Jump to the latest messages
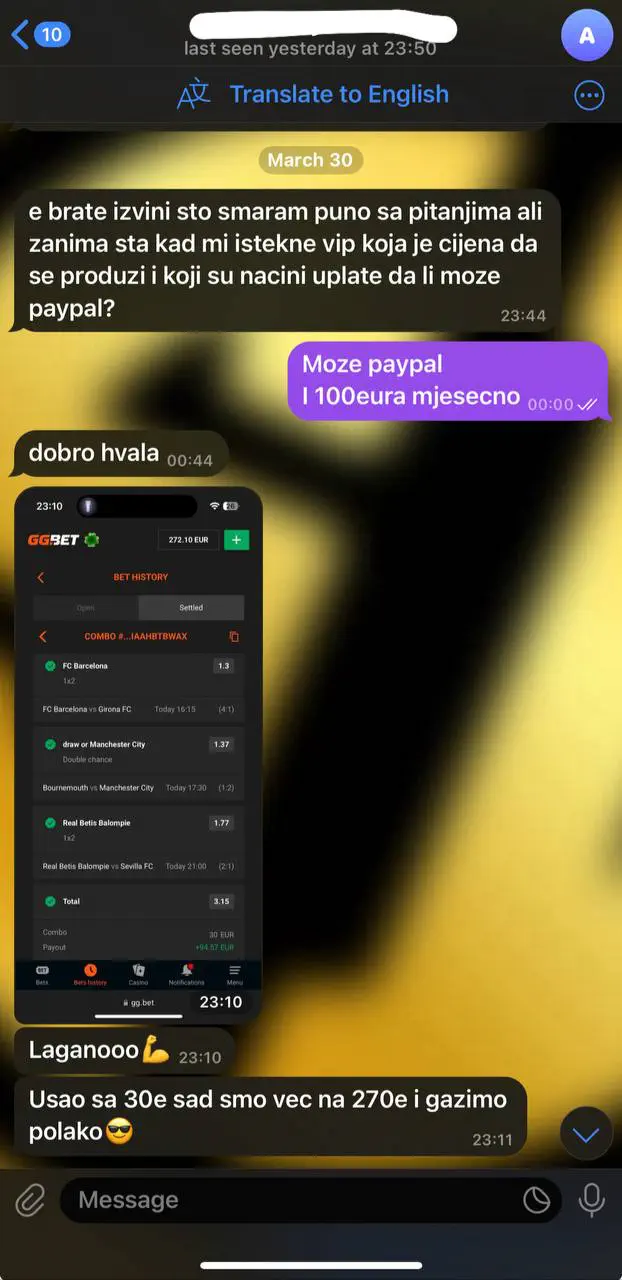The image size is (622, 1280). 585,1134
